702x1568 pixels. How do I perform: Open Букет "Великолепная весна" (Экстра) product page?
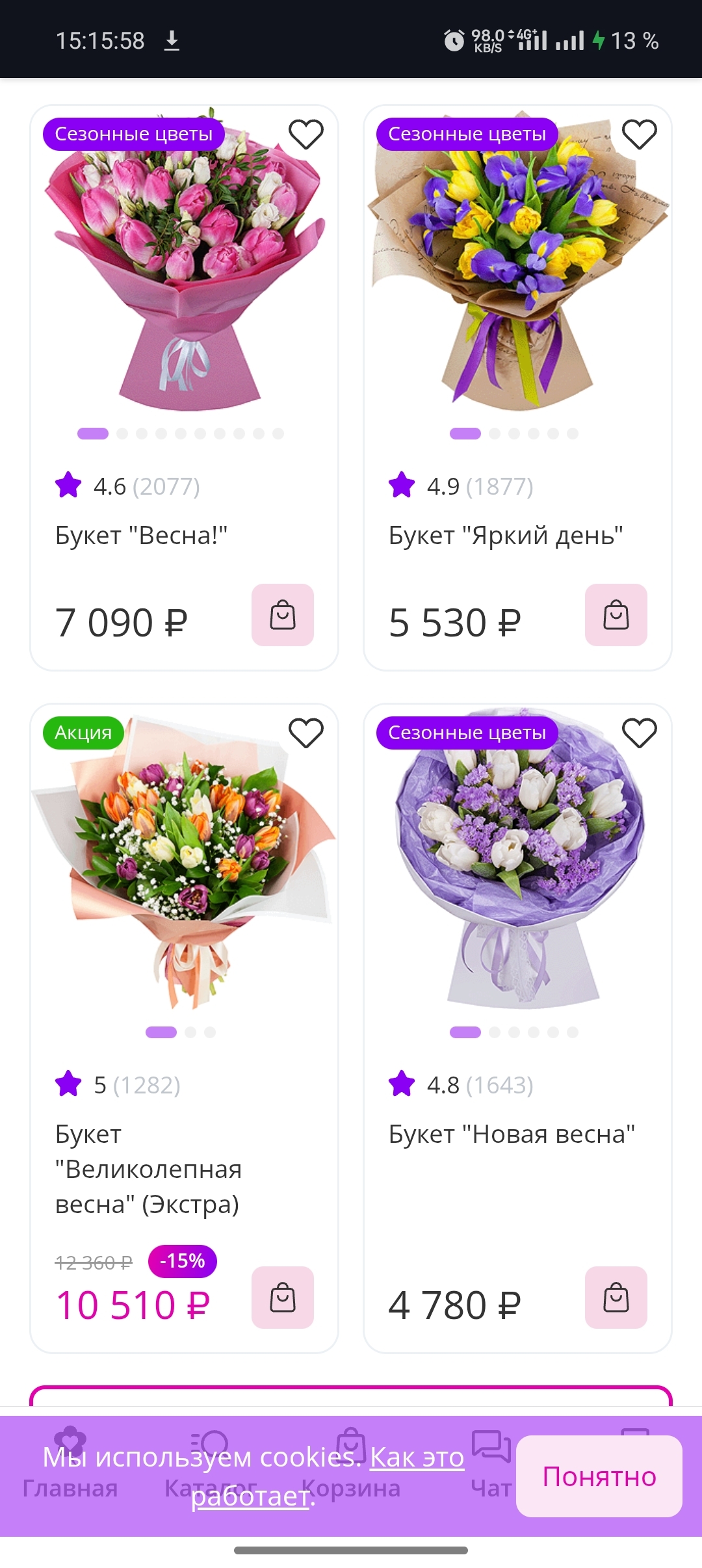tap(148, 1169)
